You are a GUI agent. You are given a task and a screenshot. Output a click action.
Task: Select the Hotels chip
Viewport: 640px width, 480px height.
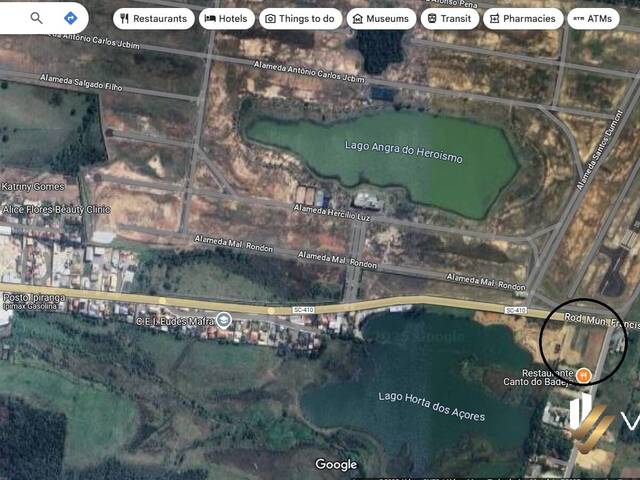tap(226, 18)
